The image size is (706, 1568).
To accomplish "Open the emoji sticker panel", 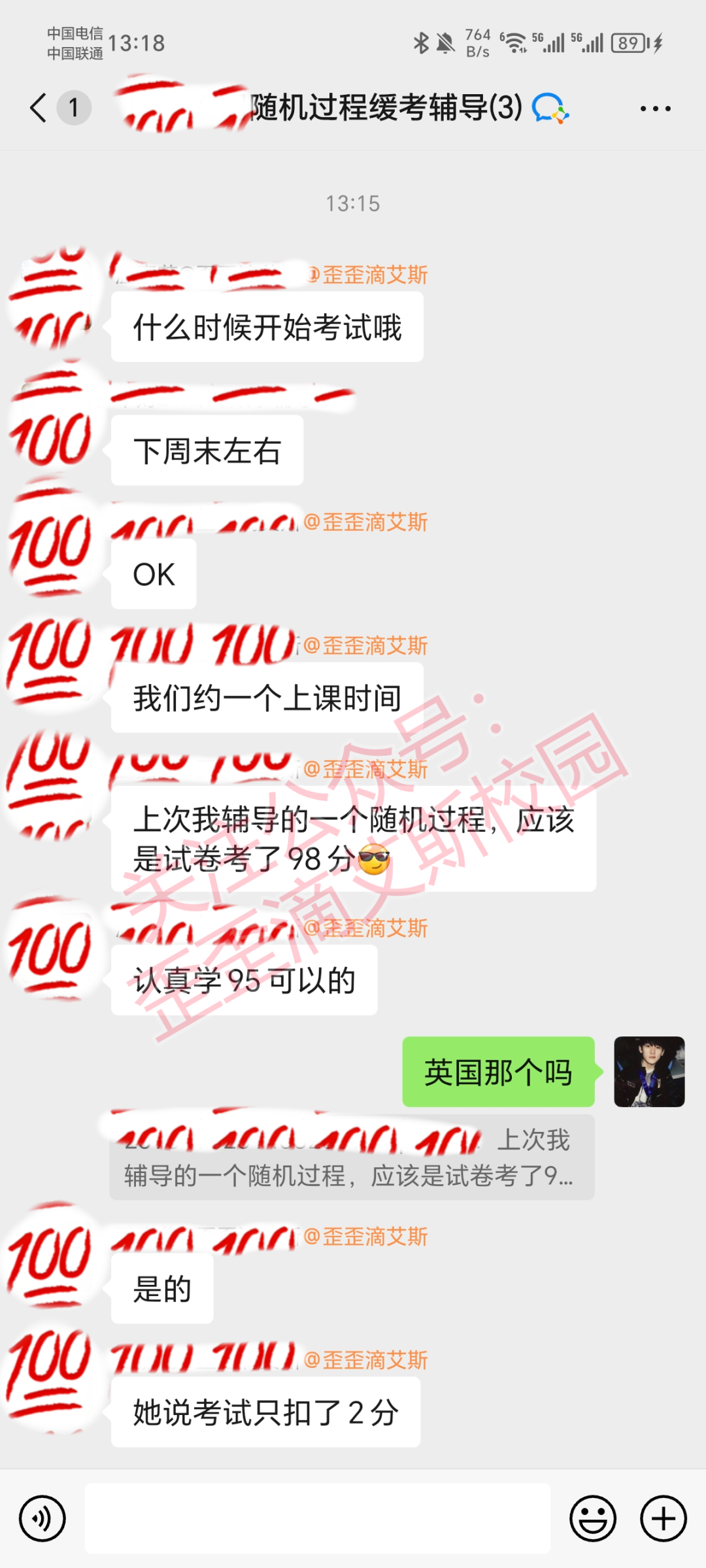I will [x=593, y=1518].
